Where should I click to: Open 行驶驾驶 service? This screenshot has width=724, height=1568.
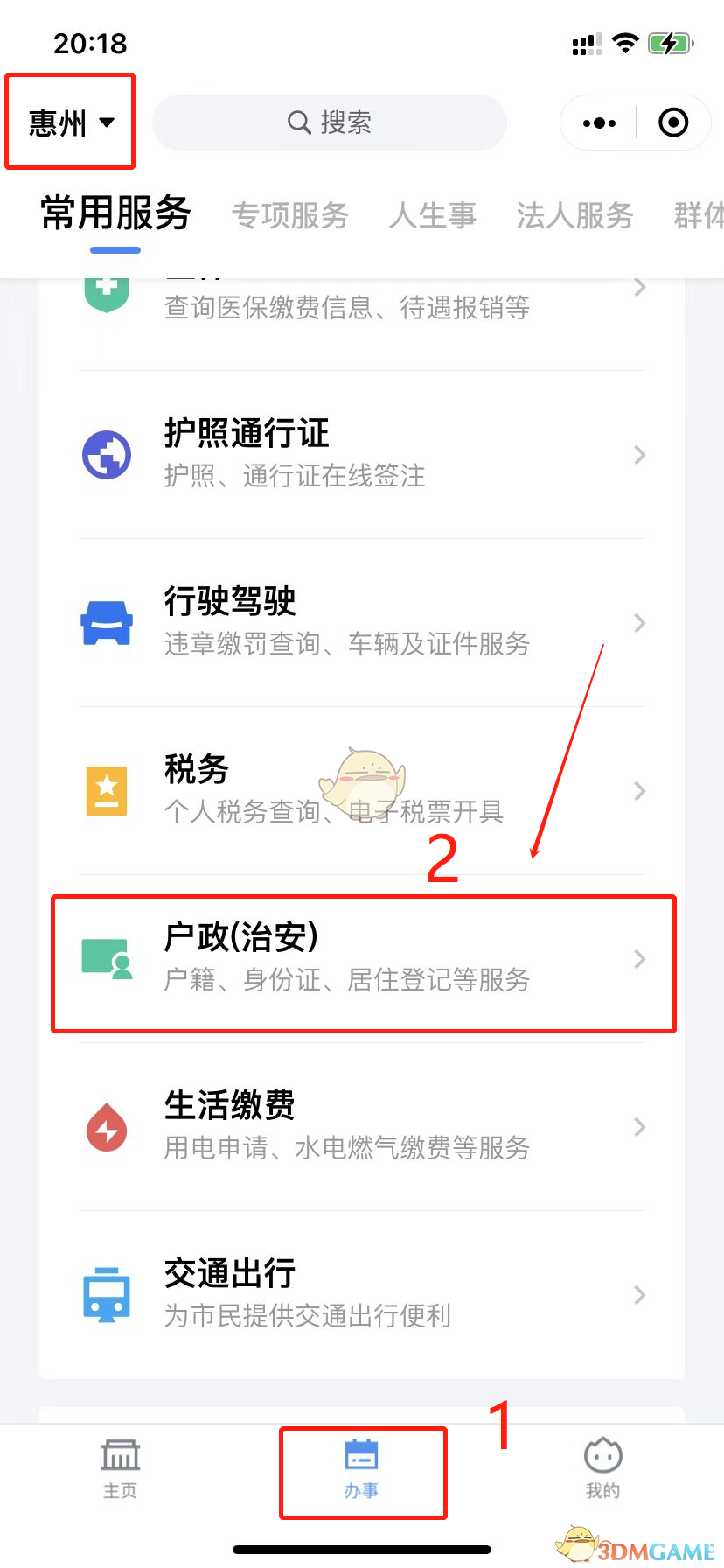362,623
